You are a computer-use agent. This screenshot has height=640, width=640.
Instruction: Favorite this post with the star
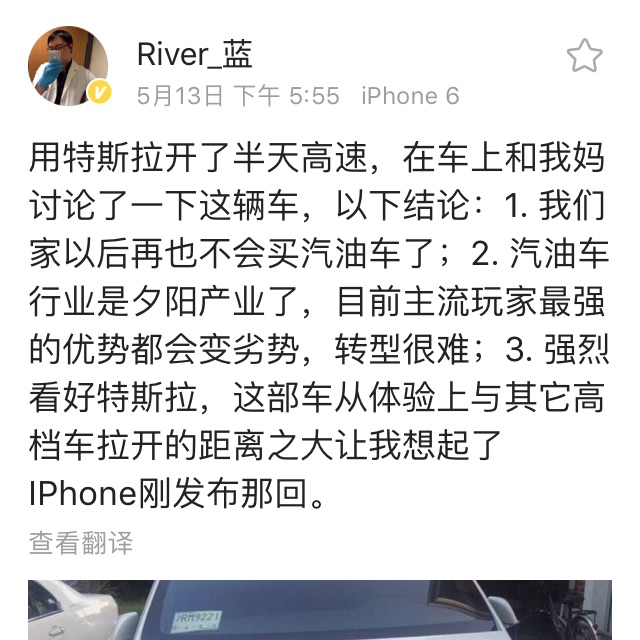click(585, 57)
